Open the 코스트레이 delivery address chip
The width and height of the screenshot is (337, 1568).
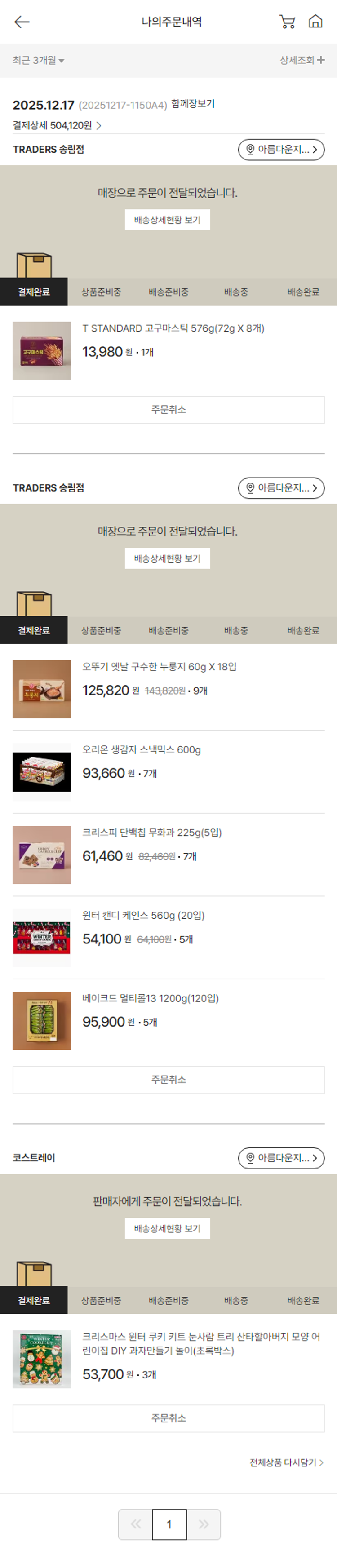[x=281, y=1158]
